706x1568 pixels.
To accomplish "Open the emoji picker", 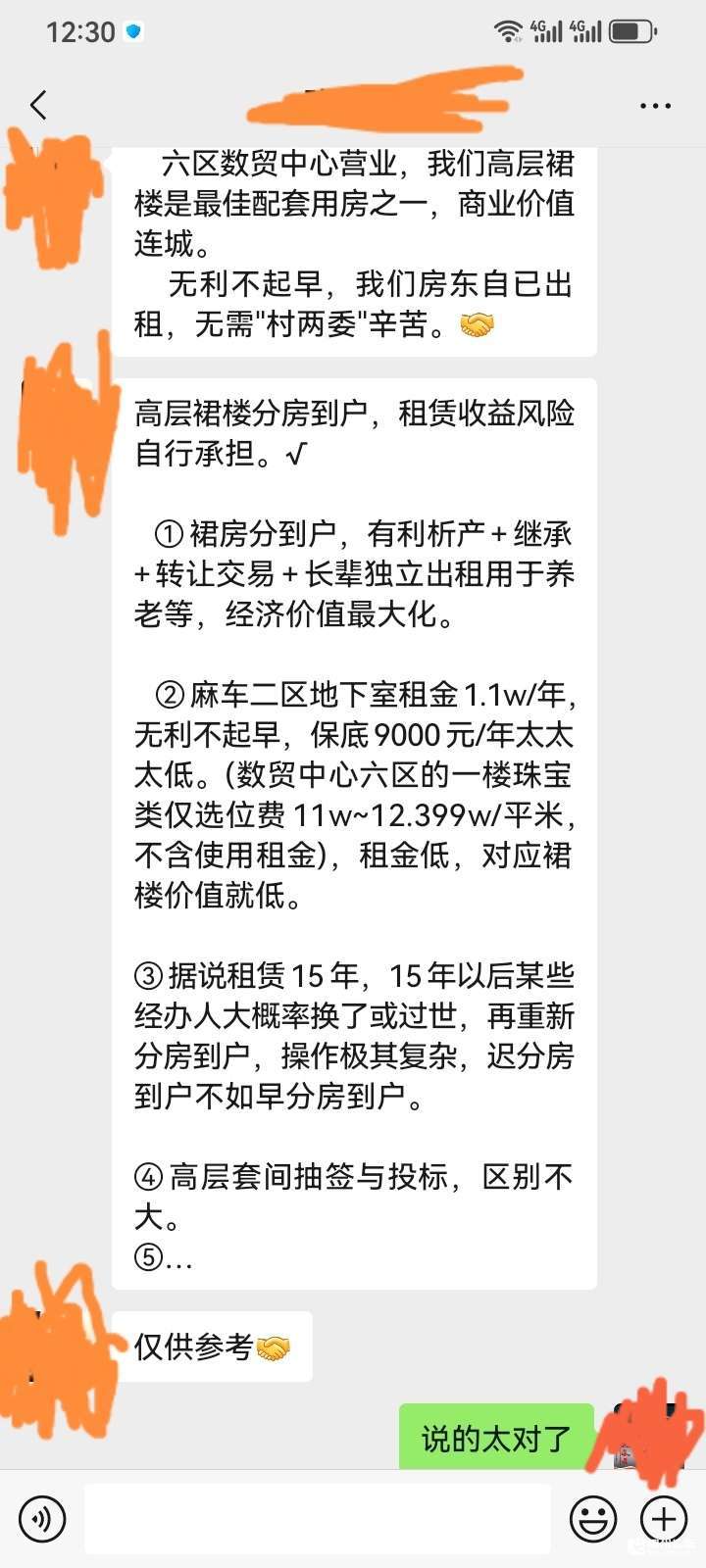I will point(593,1519).
